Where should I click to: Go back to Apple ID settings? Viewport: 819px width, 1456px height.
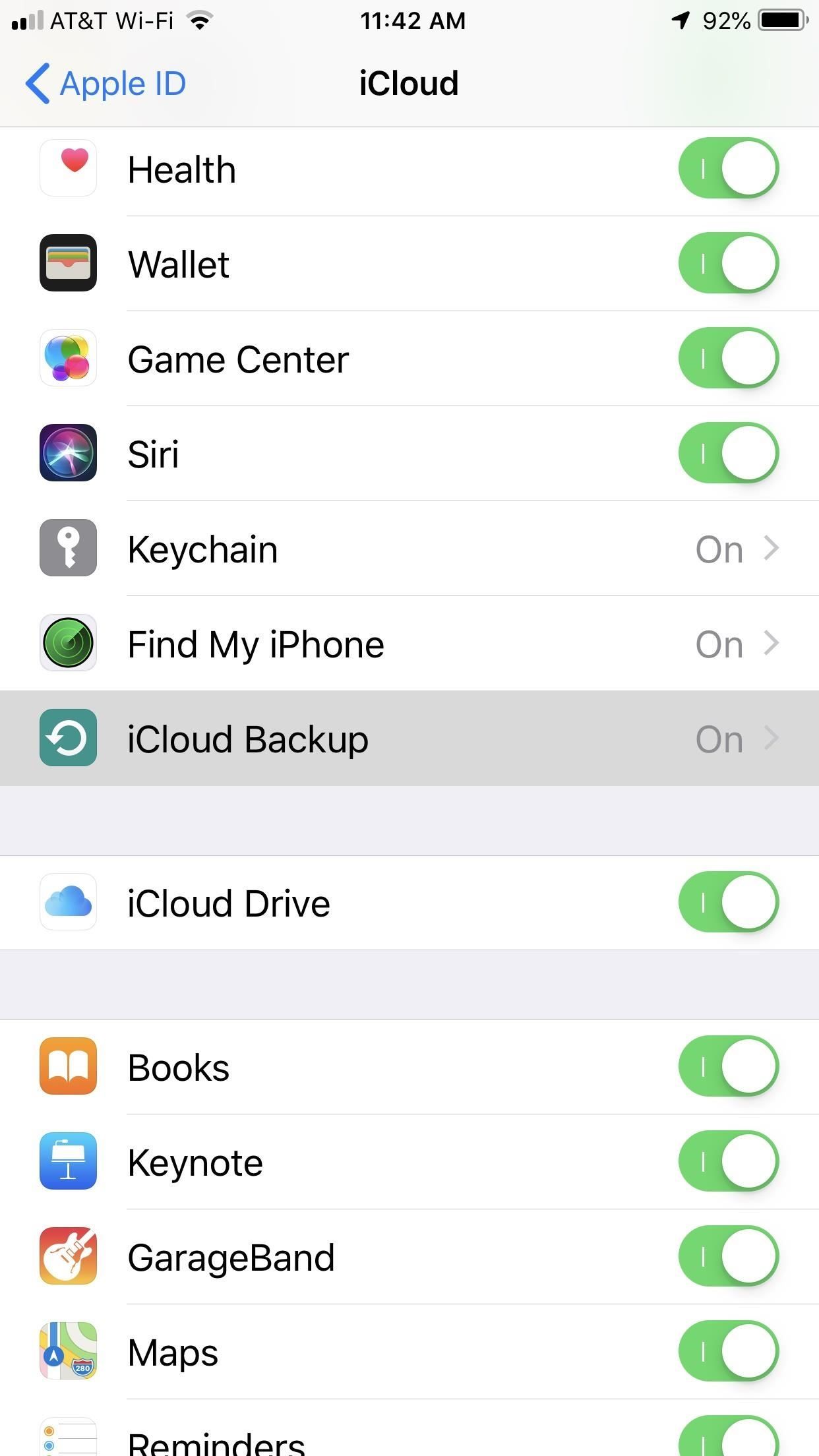106,84
